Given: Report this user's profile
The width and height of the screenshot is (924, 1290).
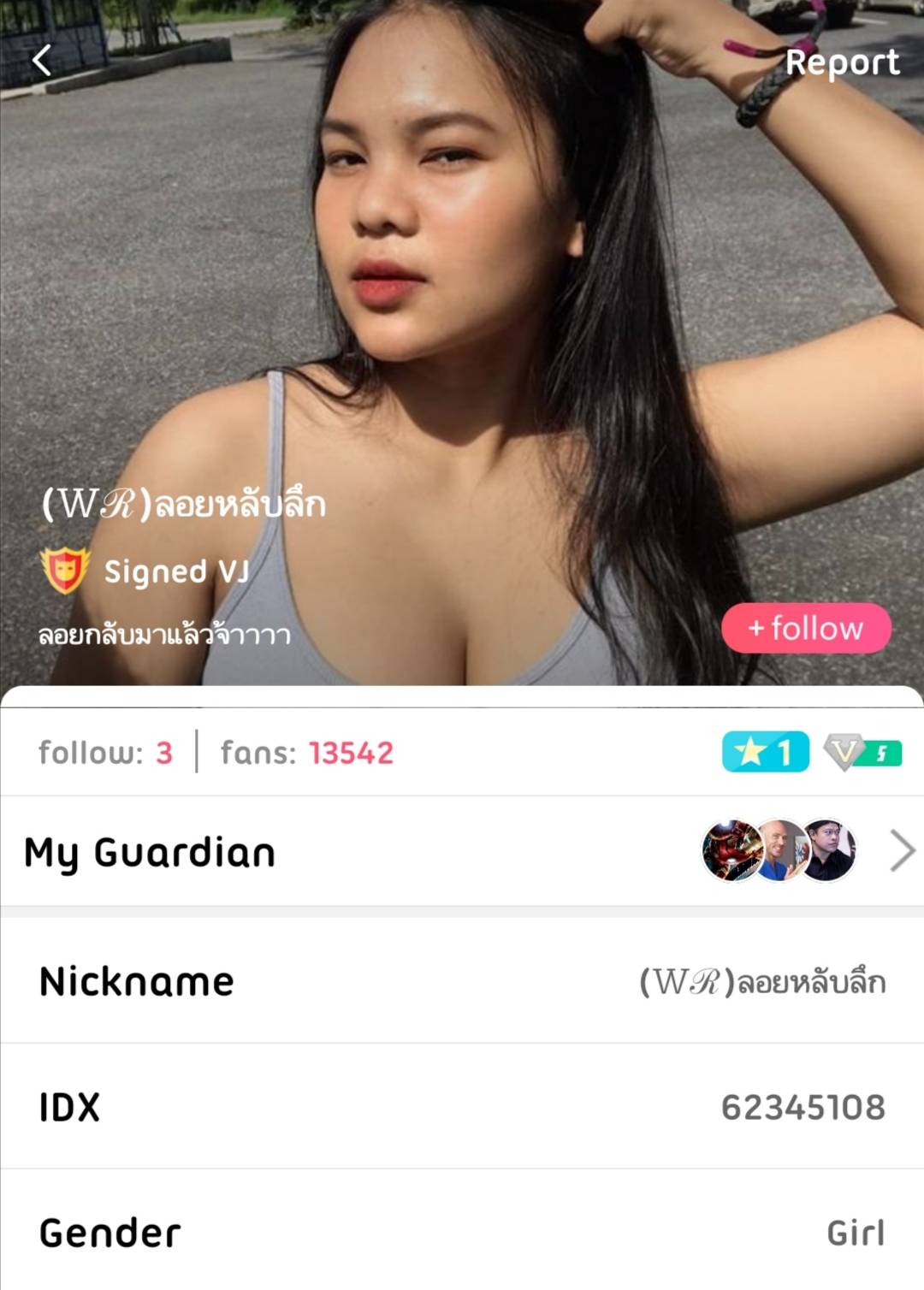Looking at the screenshot, I should click(x=842, y=62).
